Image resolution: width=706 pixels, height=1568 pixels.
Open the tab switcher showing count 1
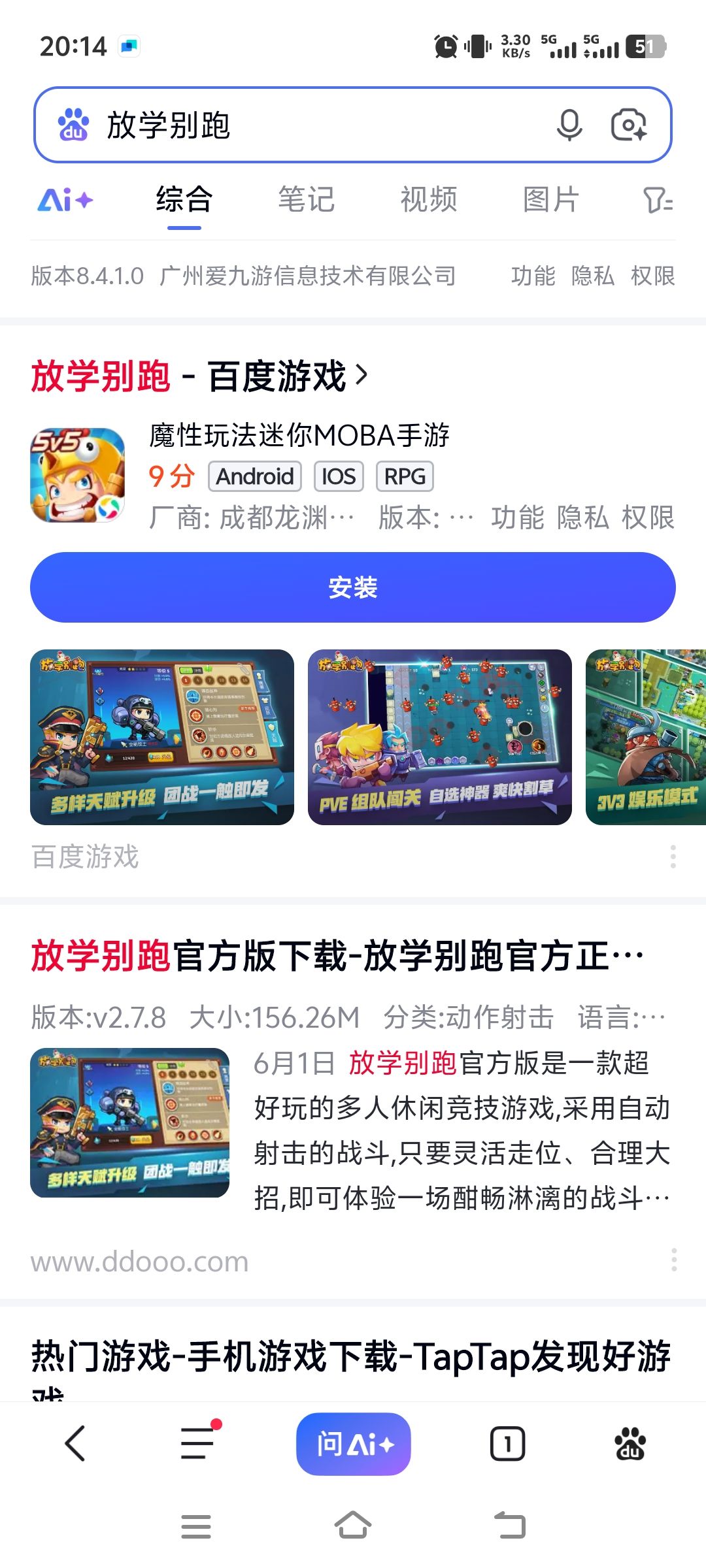point(509,1444)
